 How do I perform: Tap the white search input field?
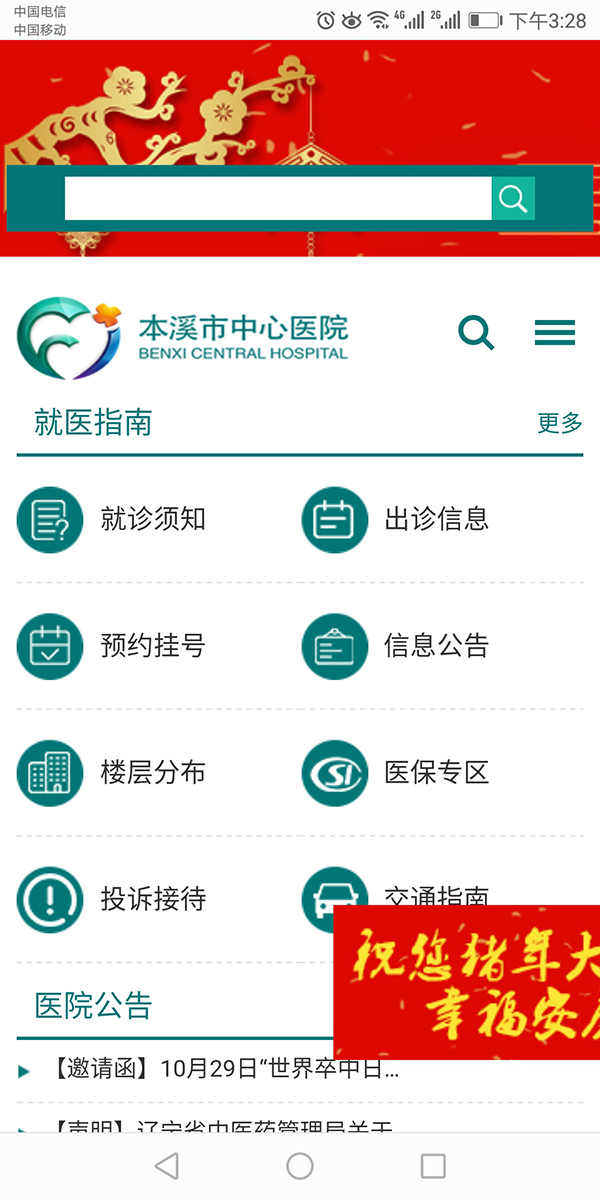coord(277,198)
